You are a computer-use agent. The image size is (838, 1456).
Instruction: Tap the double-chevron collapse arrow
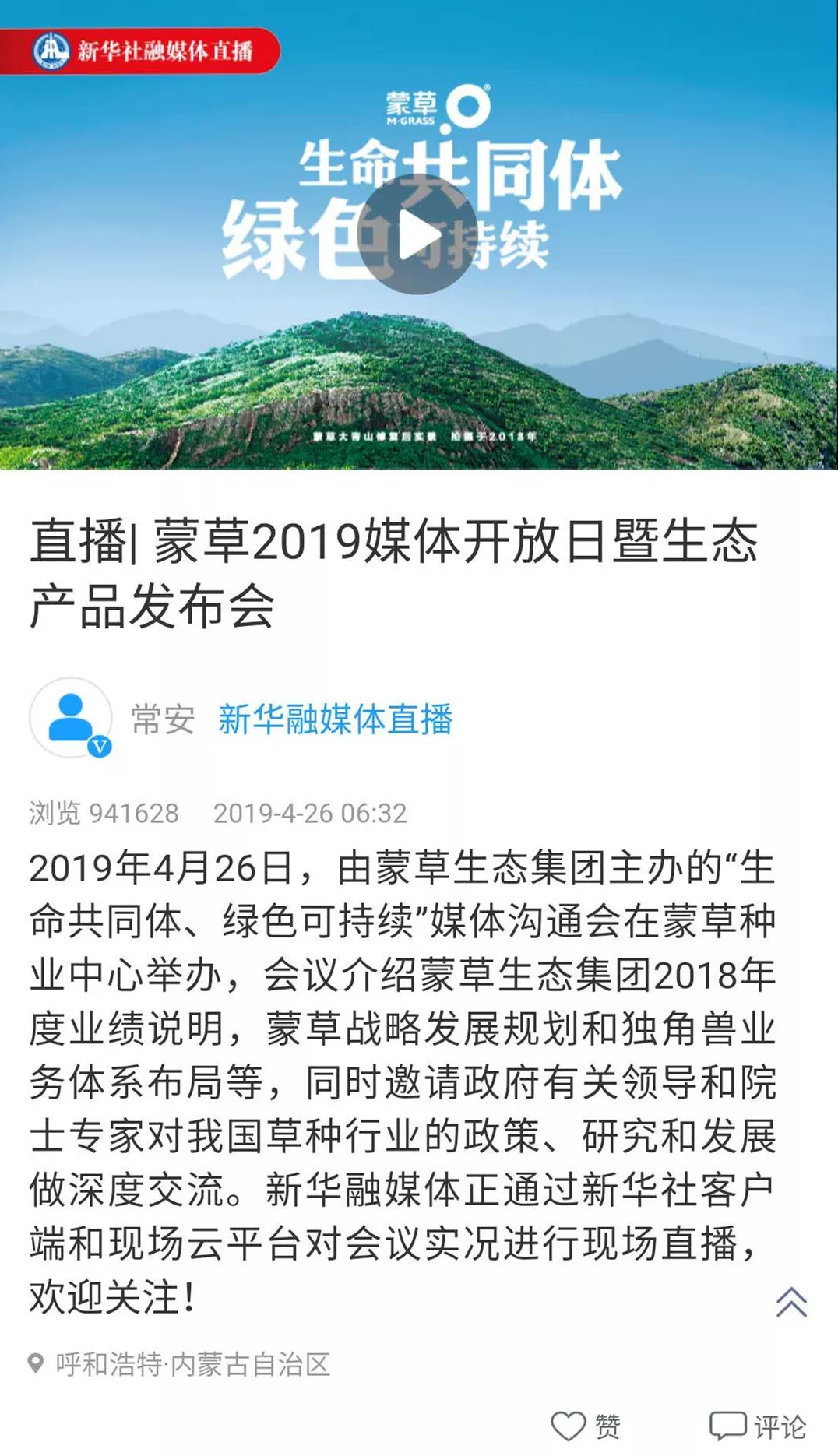click(x=791, y=1302)
